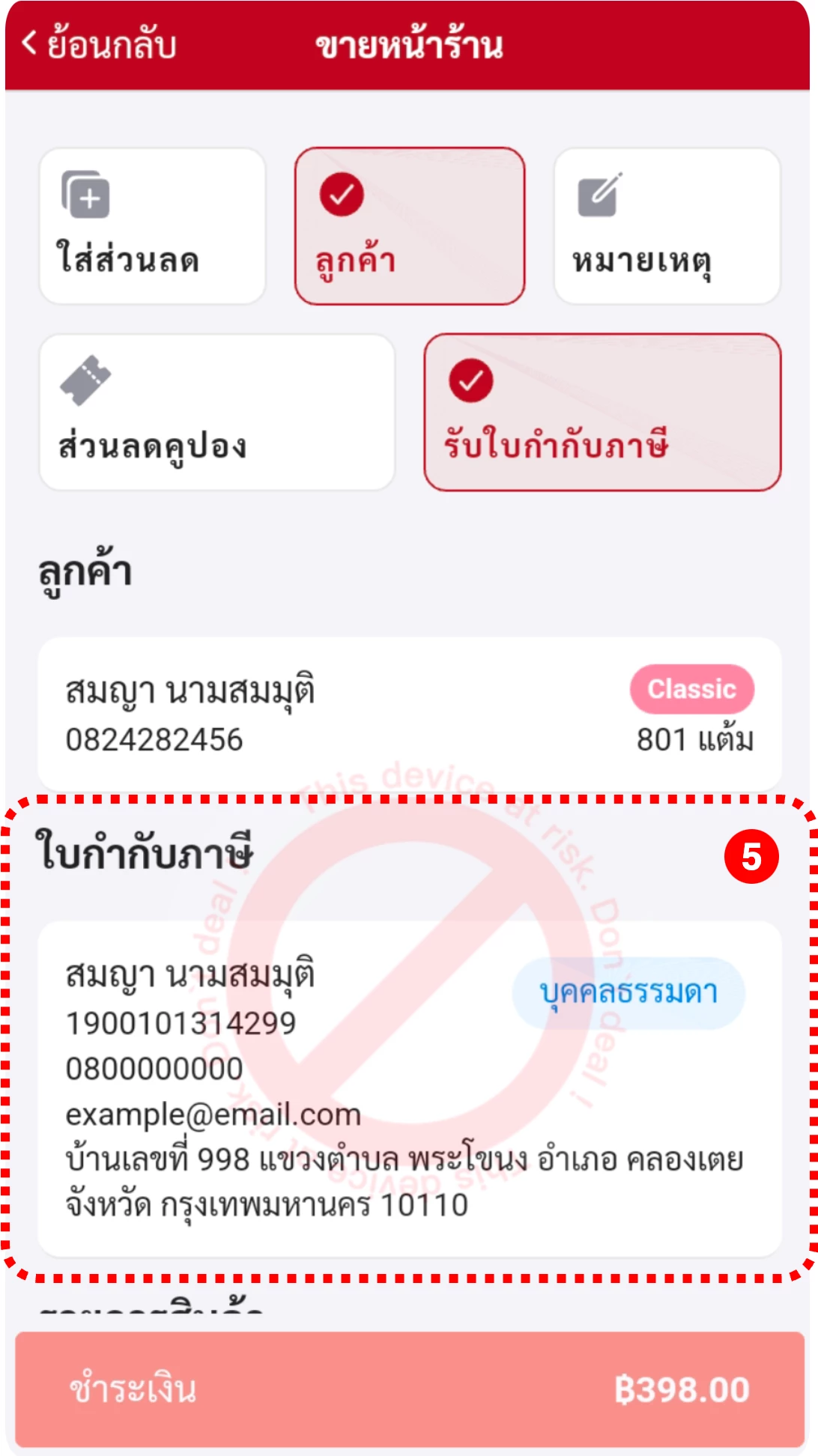The height and width of the screenshot is (1456, 818).
Task: Open ส่วนลดคูปอง coupon discount
Action: click(216, 412)
